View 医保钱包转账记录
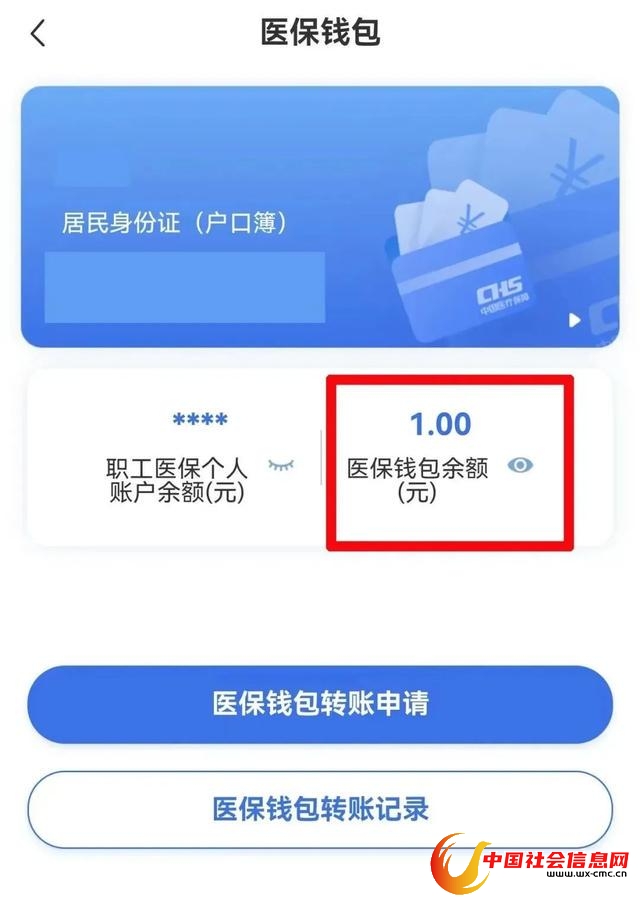Screen dimensions: 640x907 (x=320, y=809)
